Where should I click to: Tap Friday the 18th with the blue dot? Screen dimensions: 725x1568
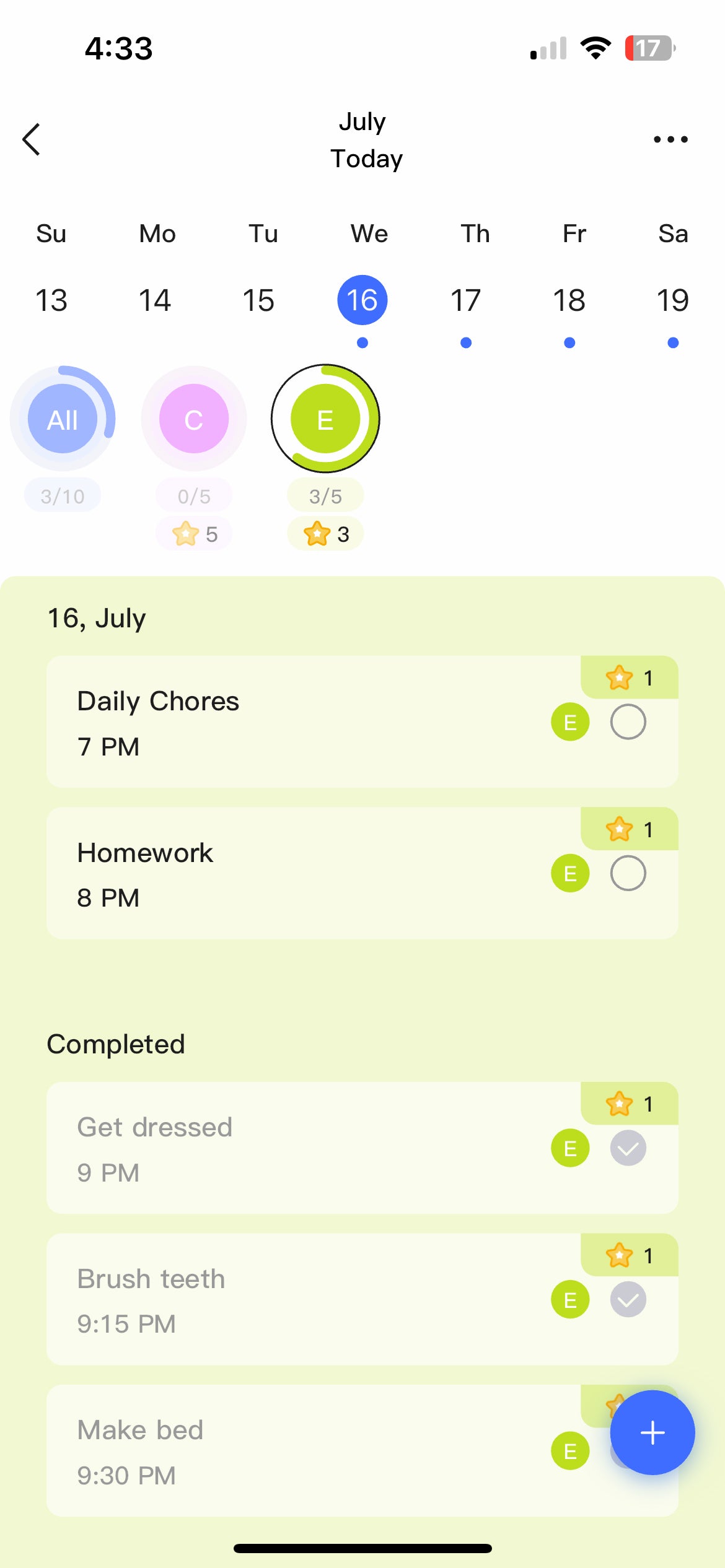(x=569, y=299)
